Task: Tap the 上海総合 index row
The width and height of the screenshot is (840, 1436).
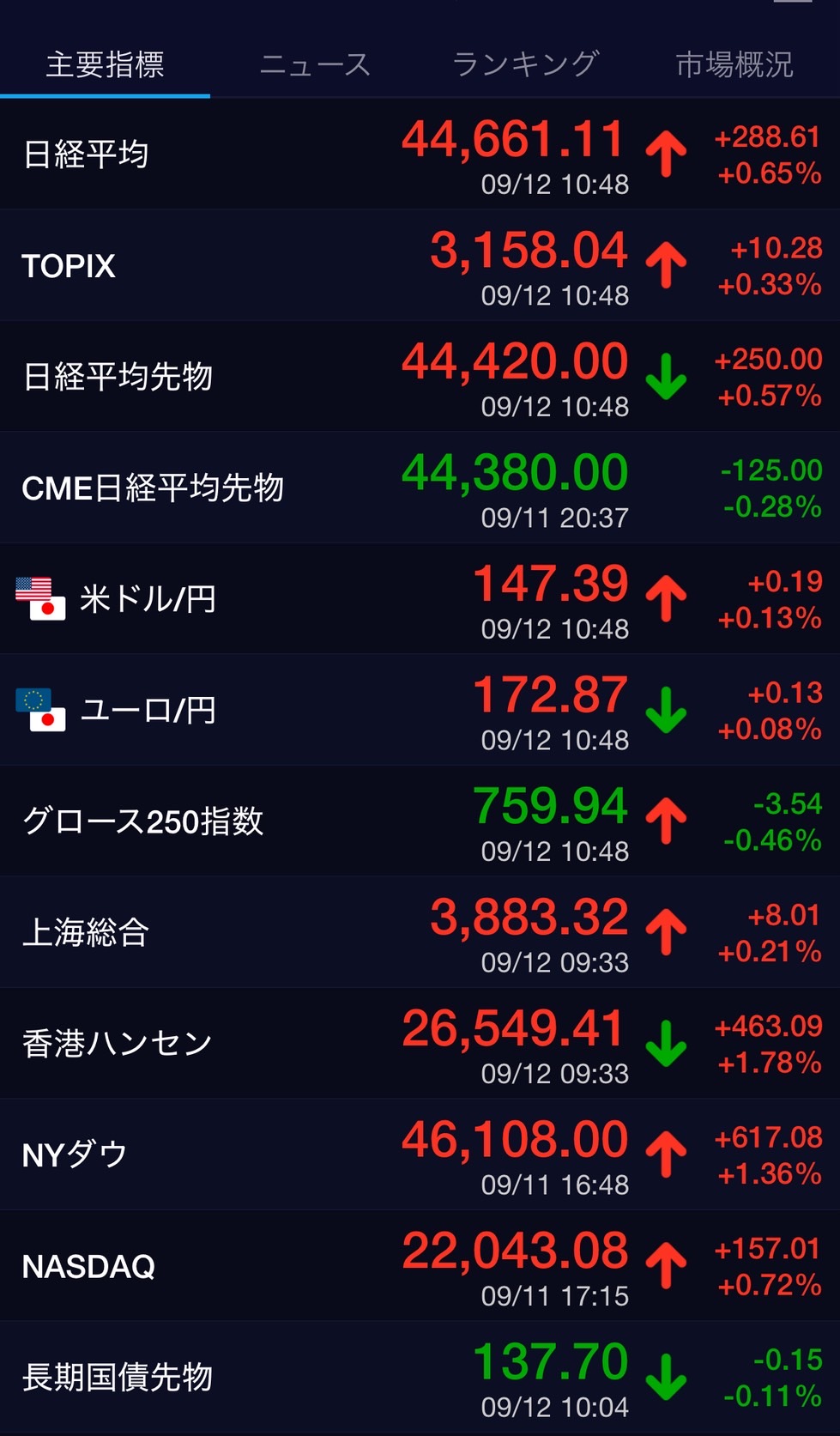Action: click(x=420, y=933)
